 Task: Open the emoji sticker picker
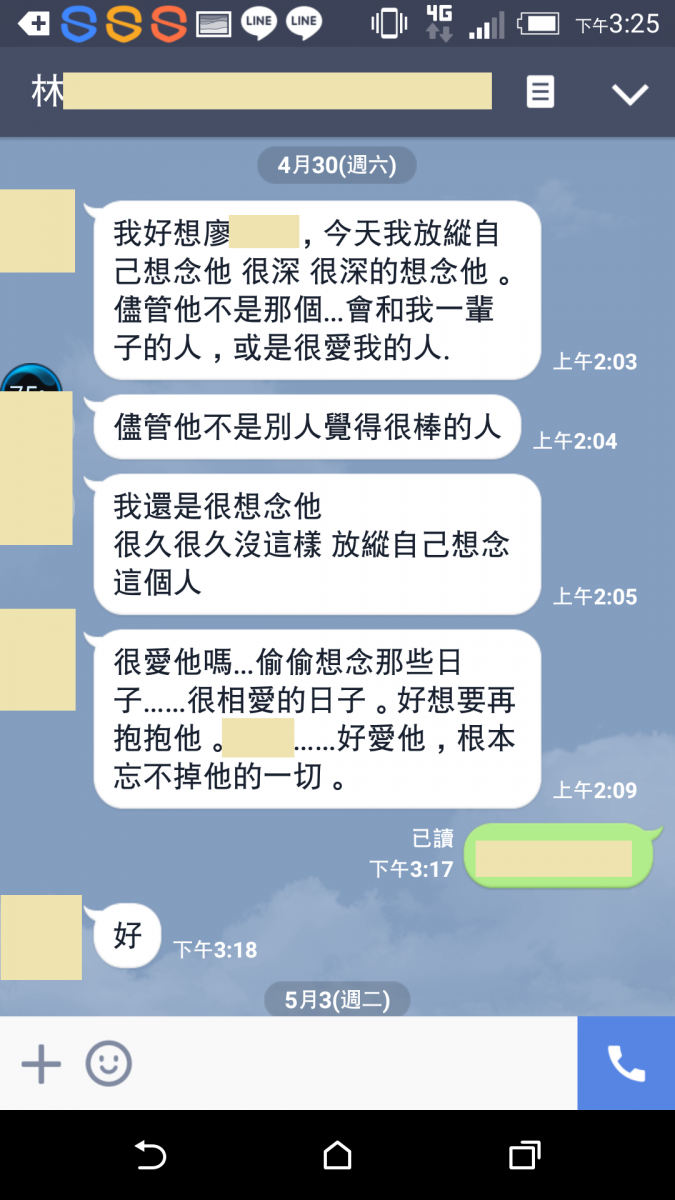click(108, 1064)
